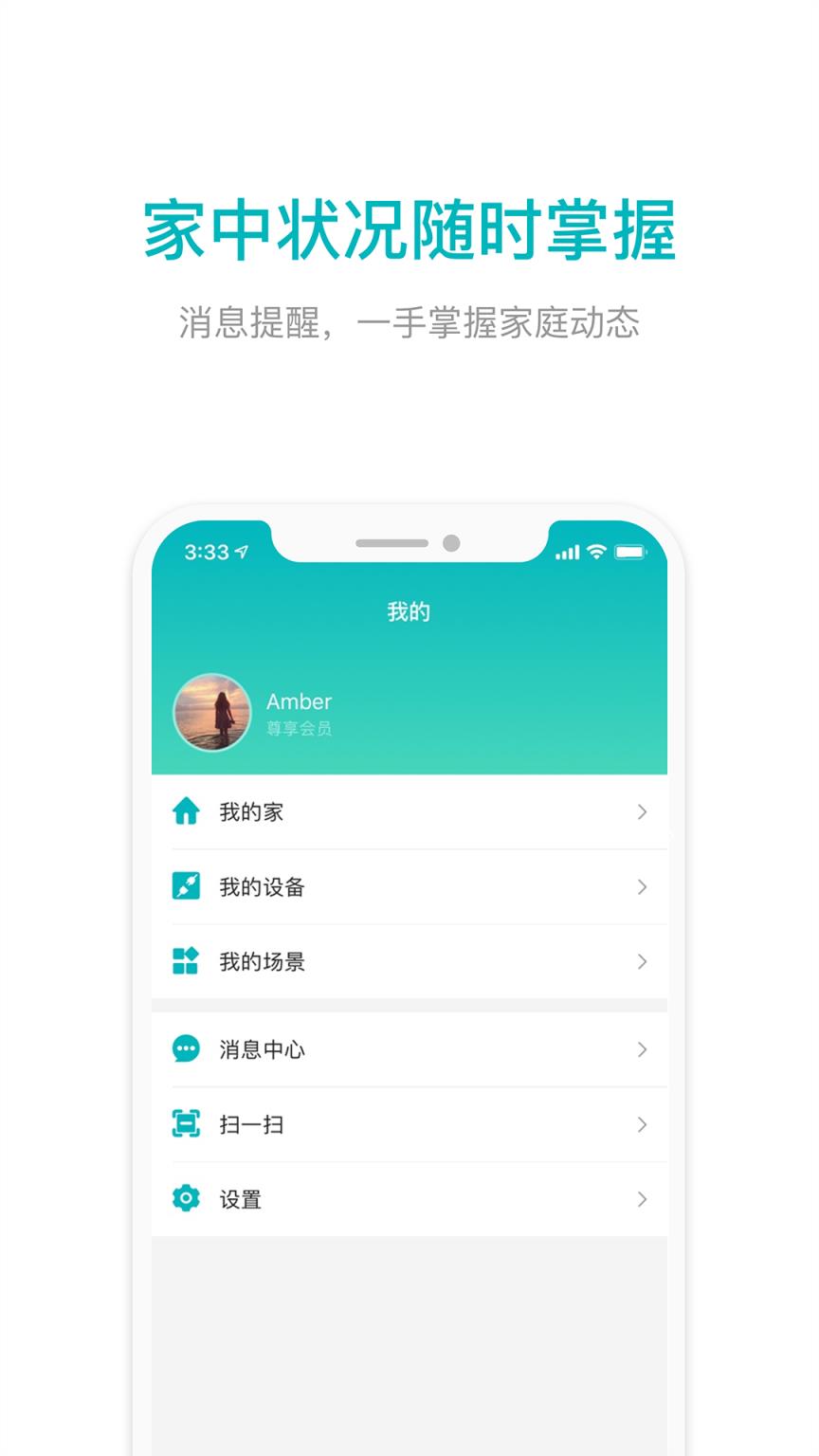Expand the 消息中心 entry chevron
Image resolution: width=819 pixels, height=1456 pixels.
643,1049
